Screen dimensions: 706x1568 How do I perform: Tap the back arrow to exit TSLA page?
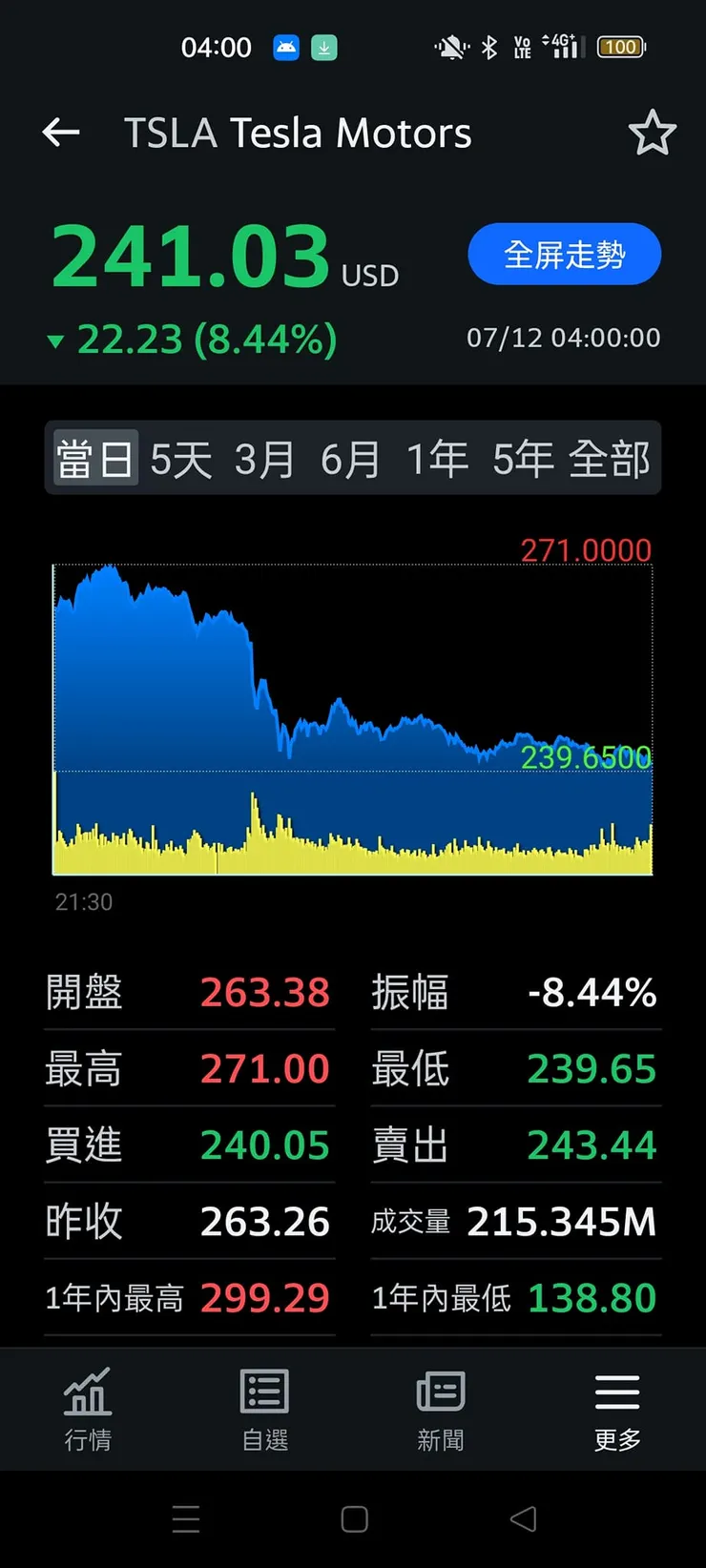click(60, 133)
